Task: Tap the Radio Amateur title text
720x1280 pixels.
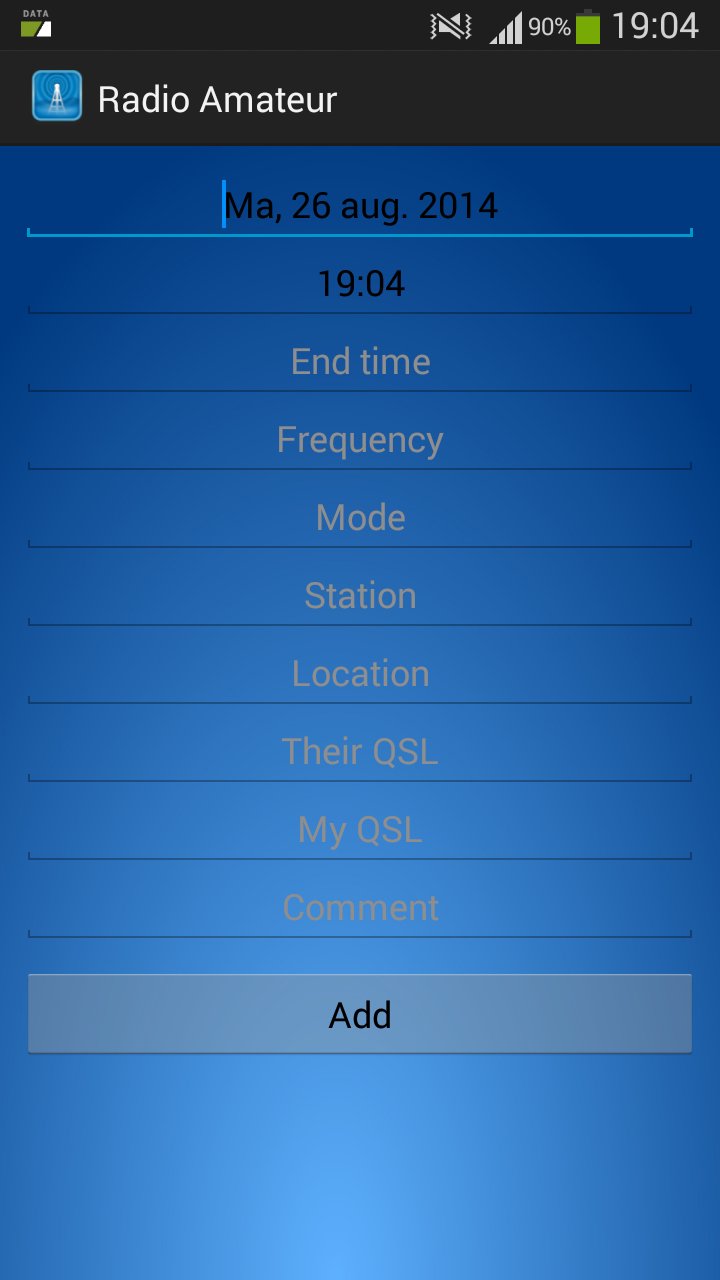Action: pyautogui.click(x=216, y=97)
